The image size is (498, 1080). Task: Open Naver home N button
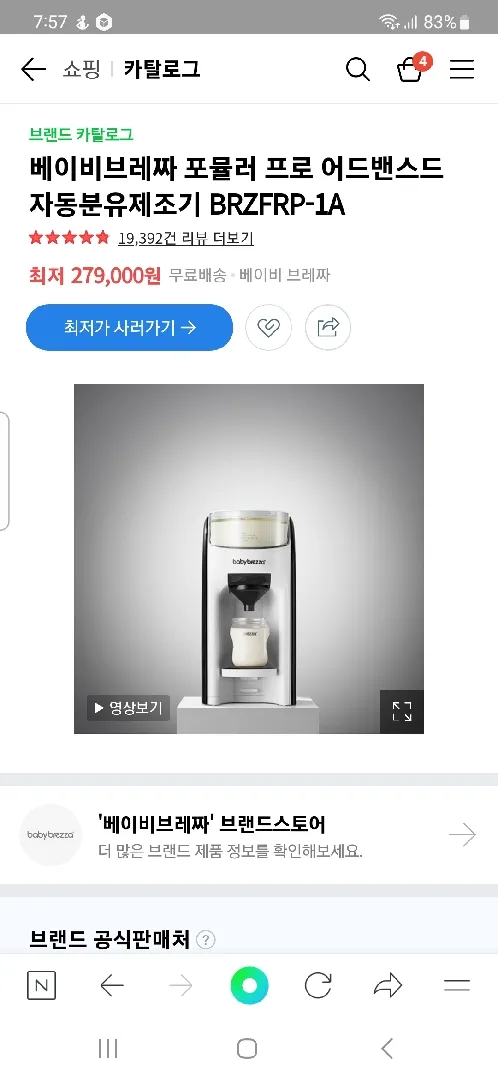(41, 986)
